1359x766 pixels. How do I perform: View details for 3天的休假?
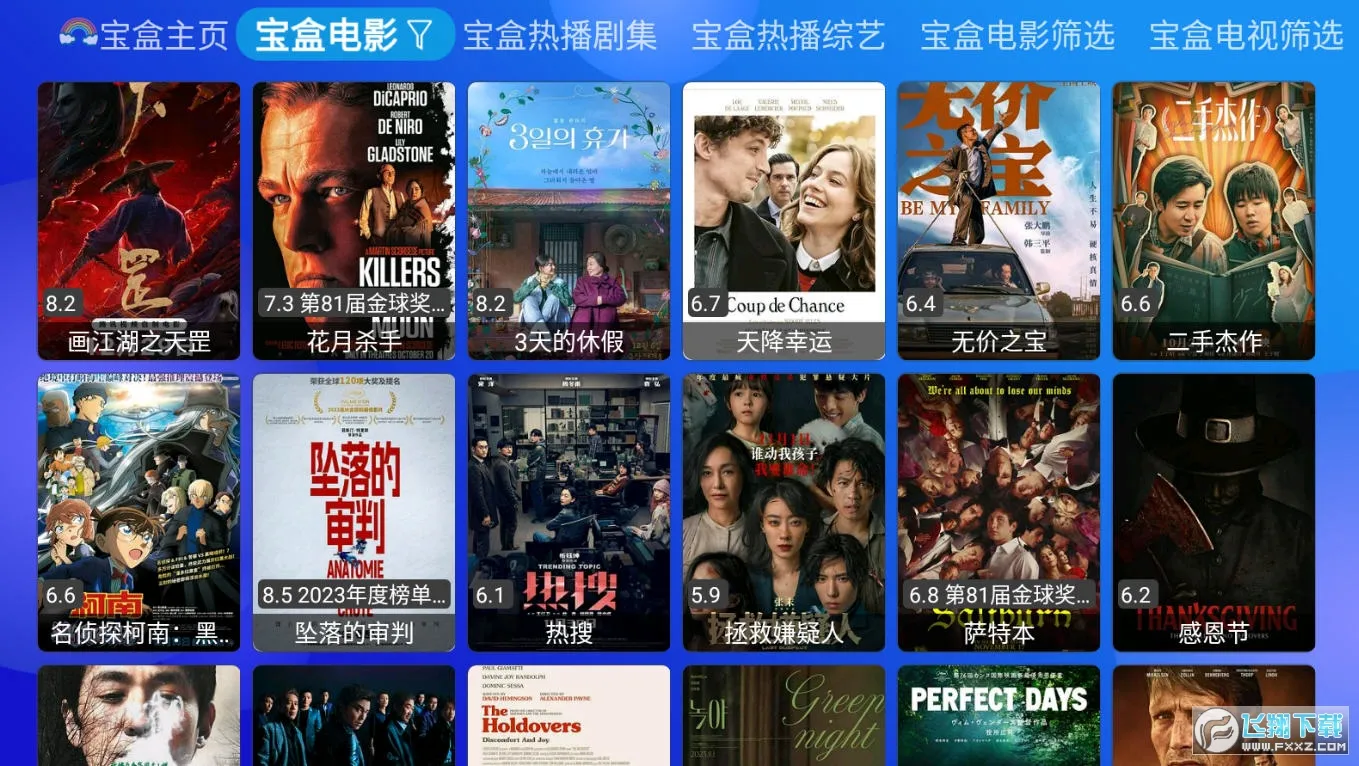pyautogui.click(x=569, y=220)
